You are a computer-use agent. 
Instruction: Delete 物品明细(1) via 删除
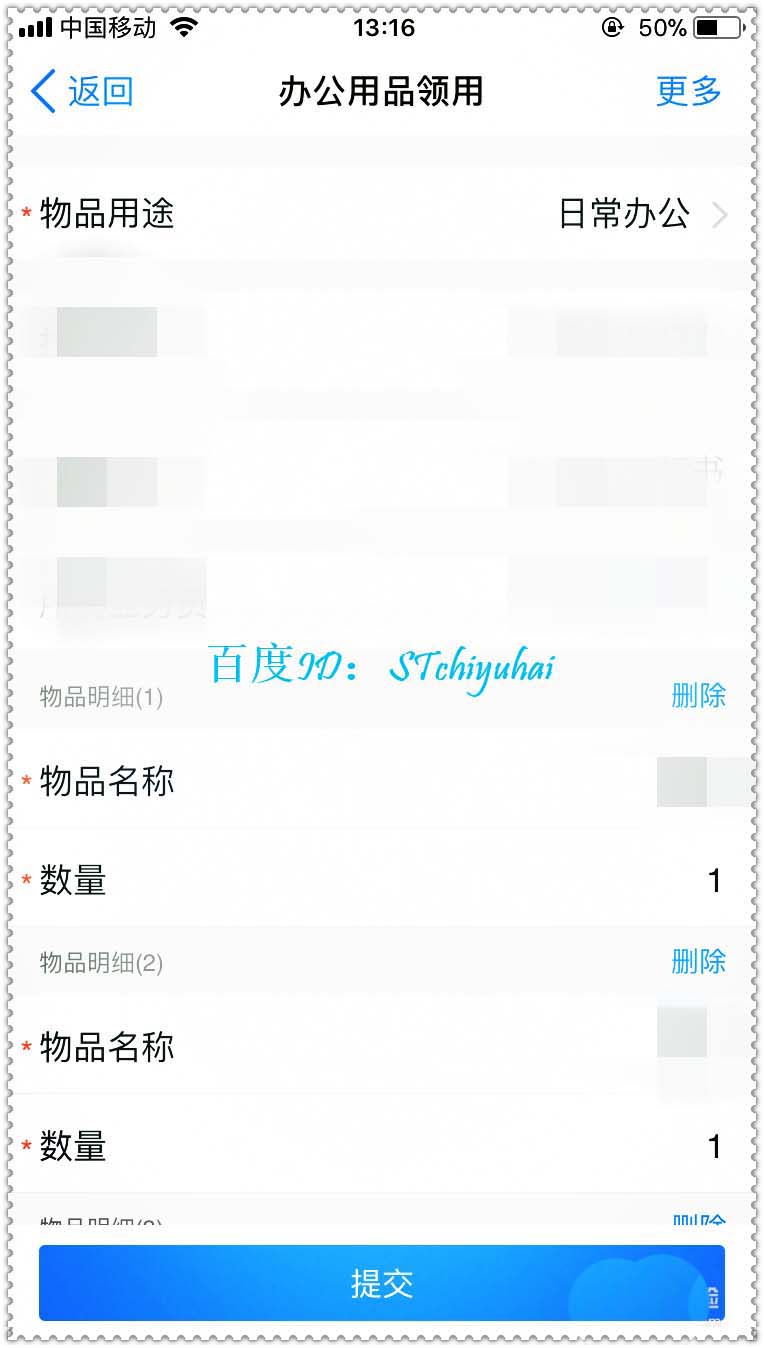coord(698,696)
